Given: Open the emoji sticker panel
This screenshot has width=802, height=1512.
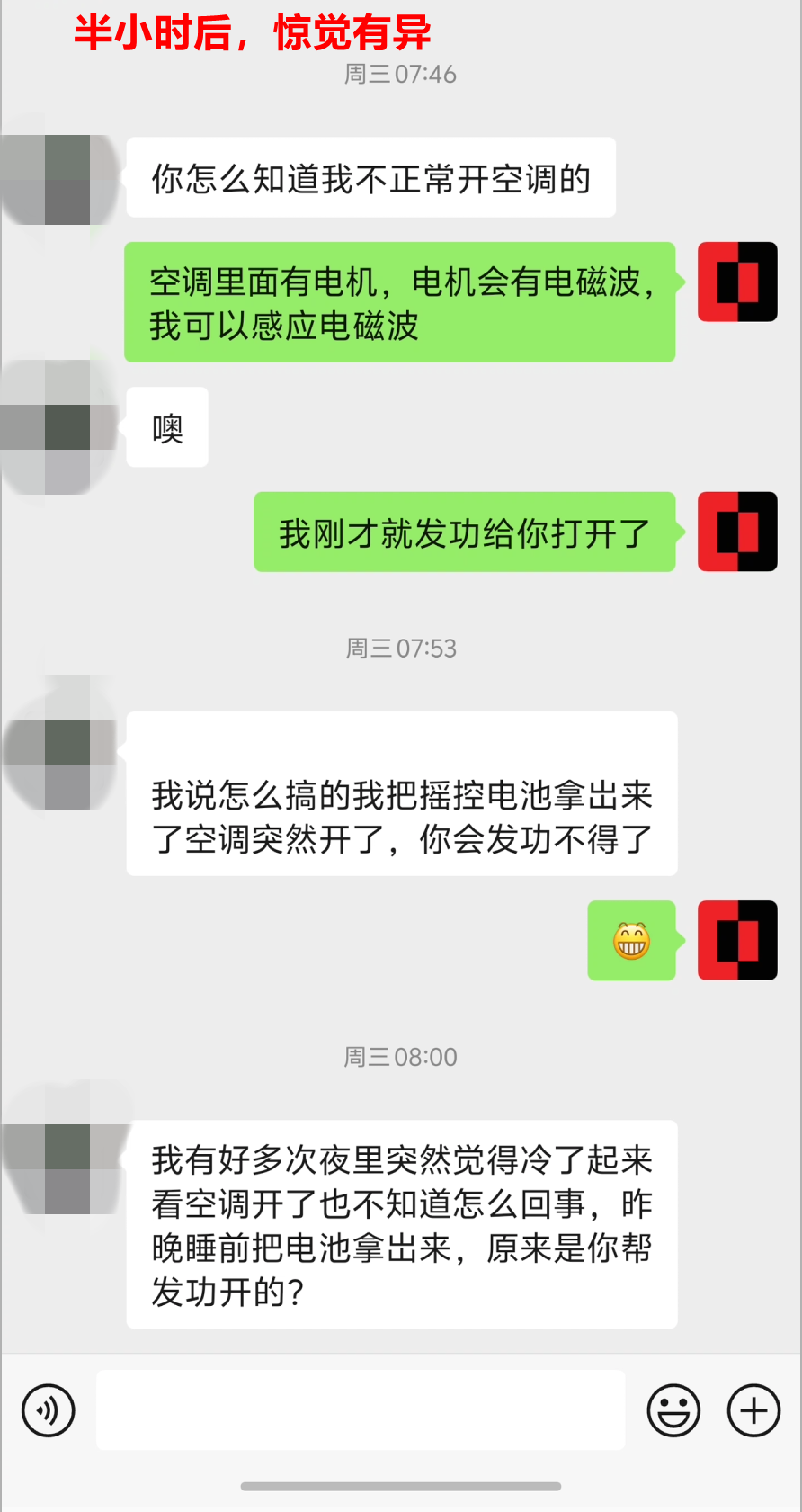Looking at the screenshot, I should 673,1409.
